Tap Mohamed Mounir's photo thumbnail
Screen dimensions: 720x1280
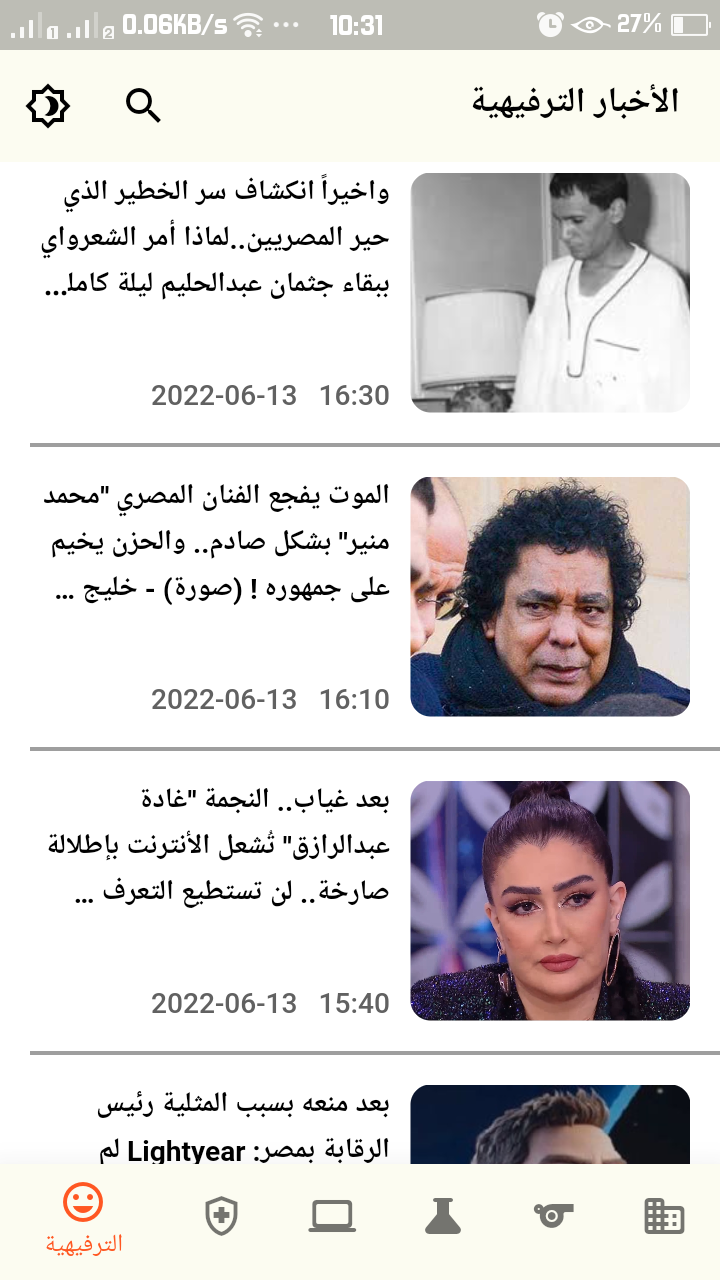click(x=550, y=594)
